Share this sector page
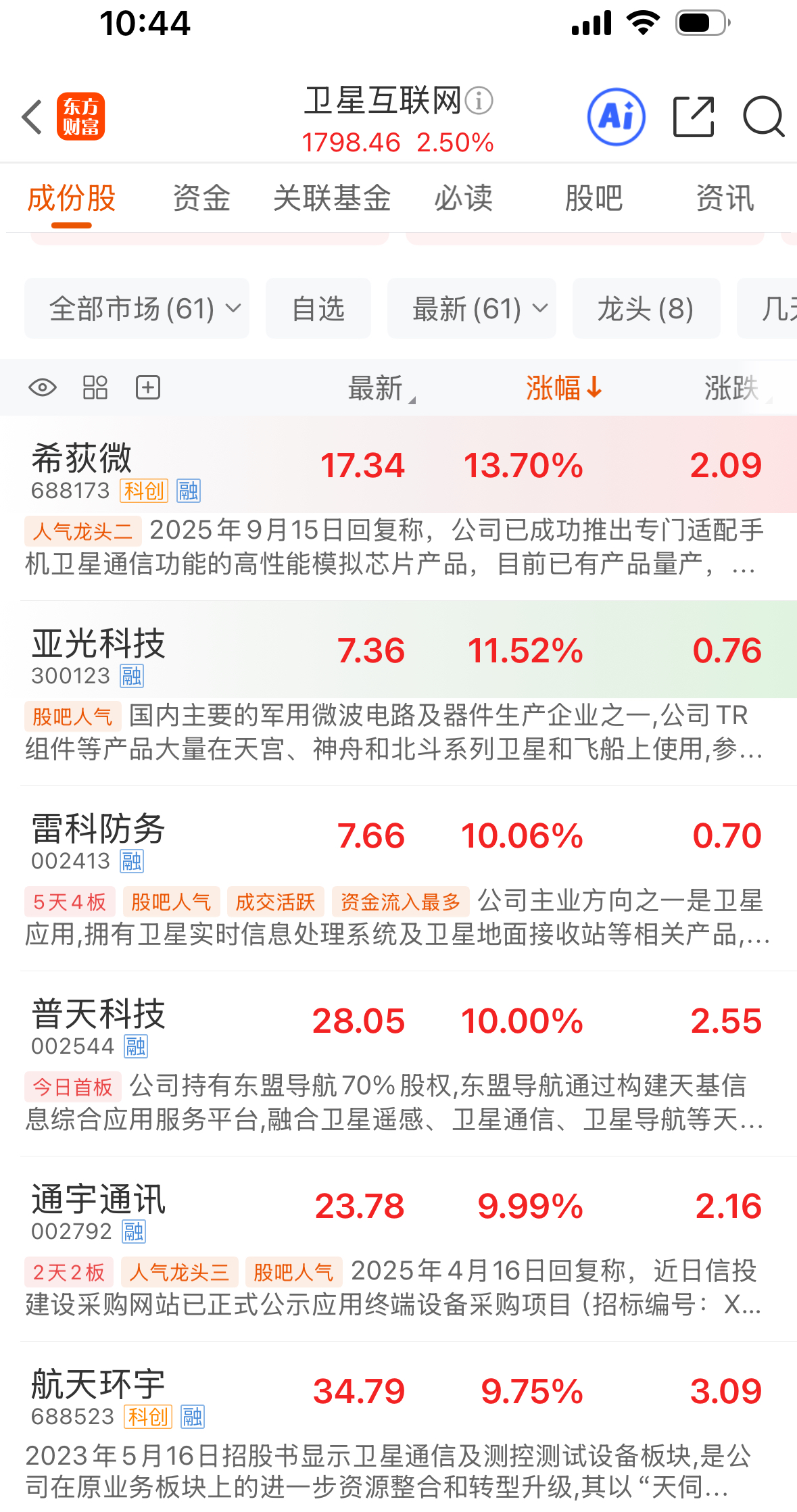 coord(694,117)
